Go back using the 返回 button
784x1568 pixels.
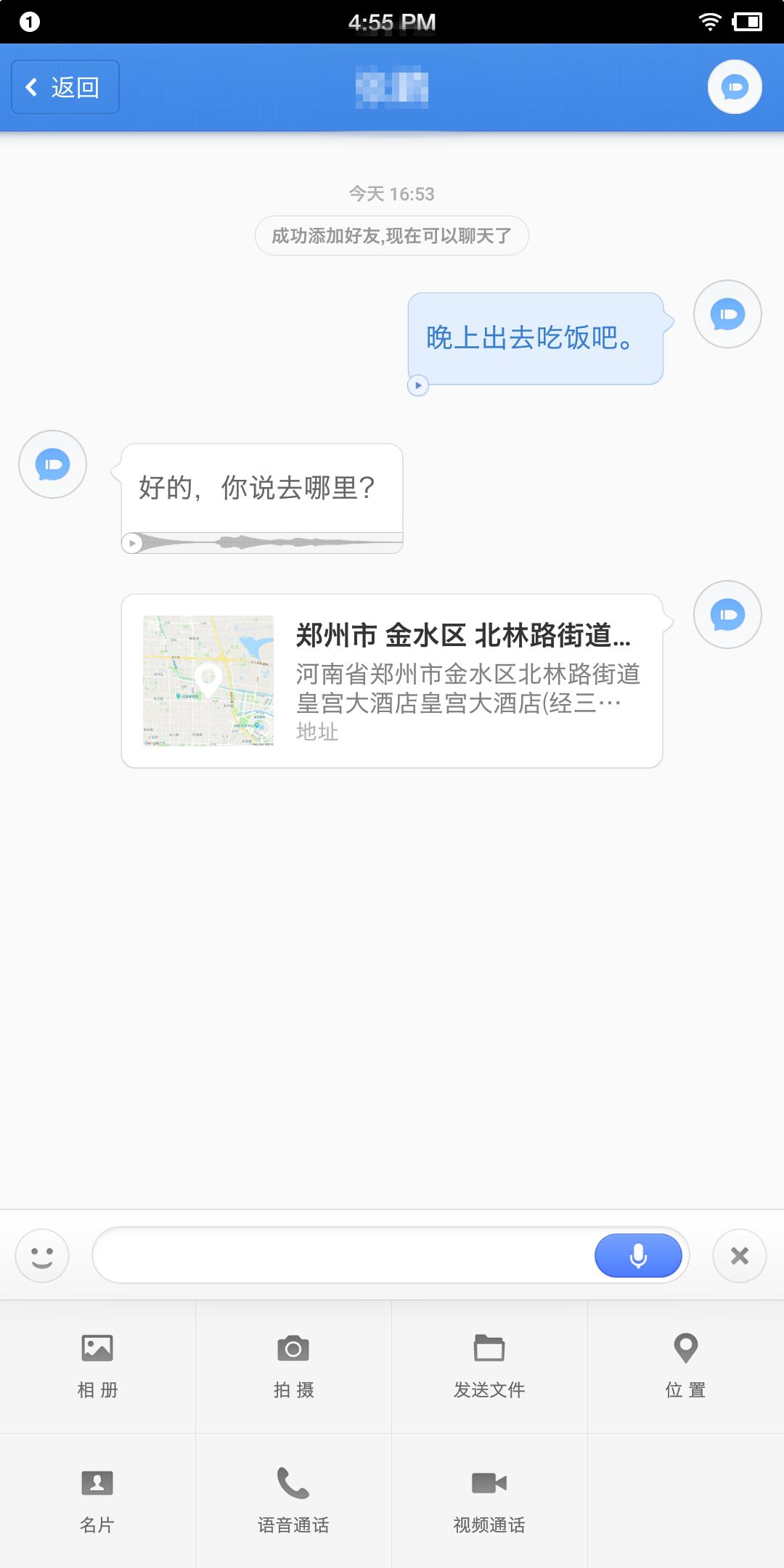(x=64, y=86)
